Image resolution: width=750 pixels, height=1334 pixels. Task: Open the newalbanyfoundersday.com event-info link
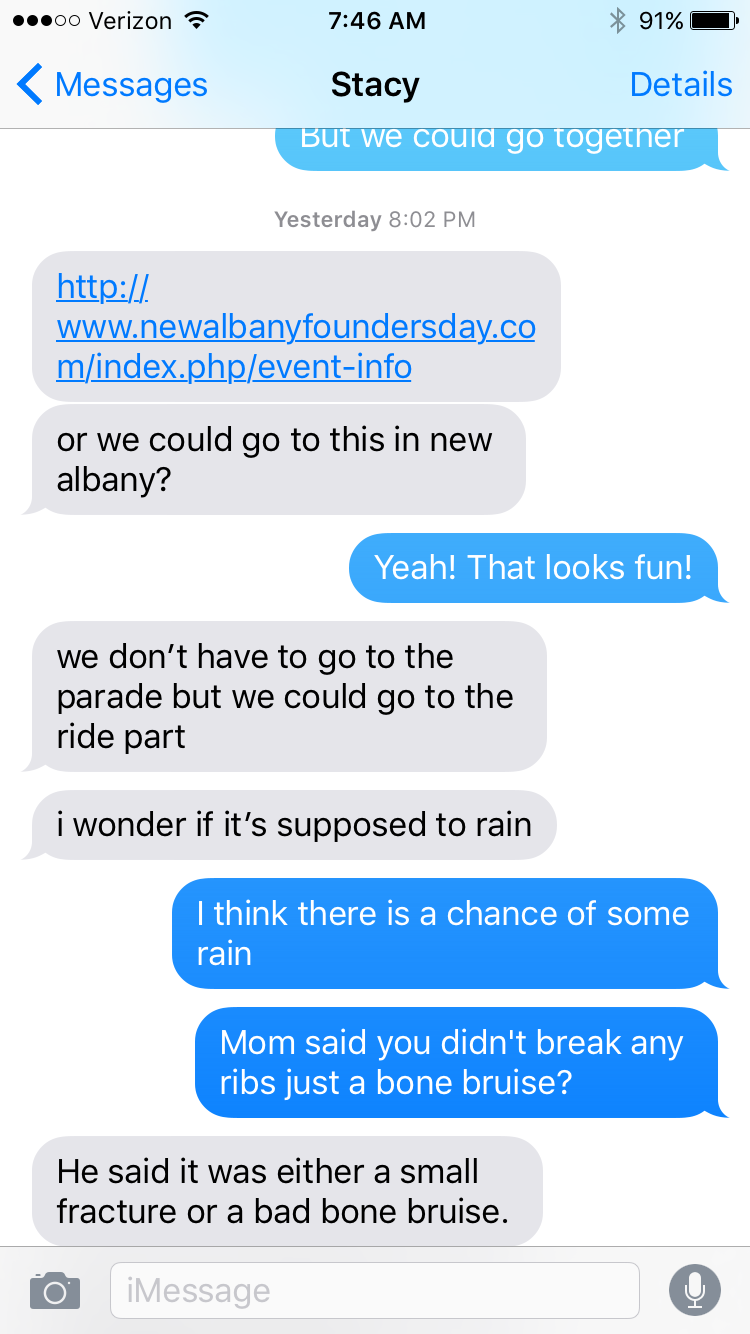click(296, 327)
